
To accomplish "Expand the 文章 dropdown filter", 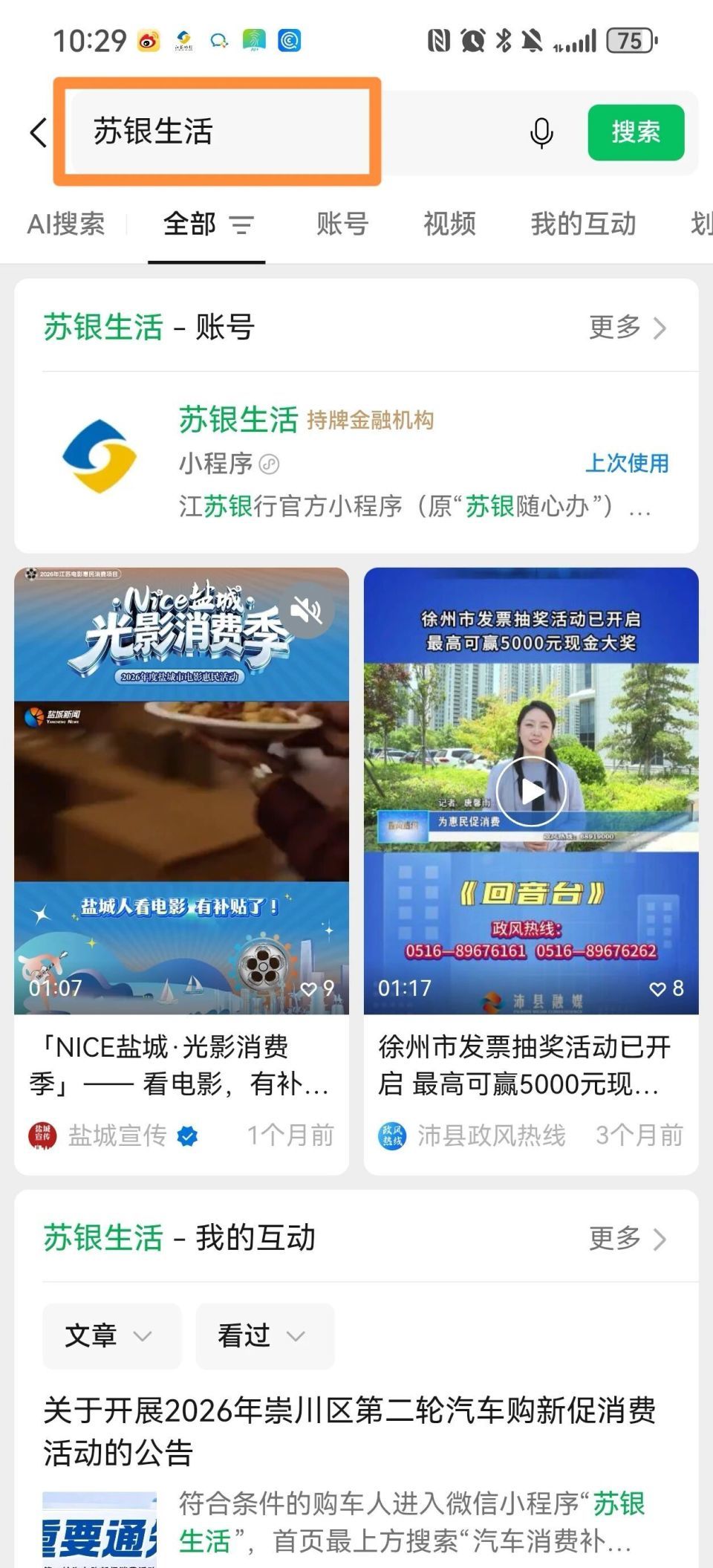I will (x=111, y=1335).
